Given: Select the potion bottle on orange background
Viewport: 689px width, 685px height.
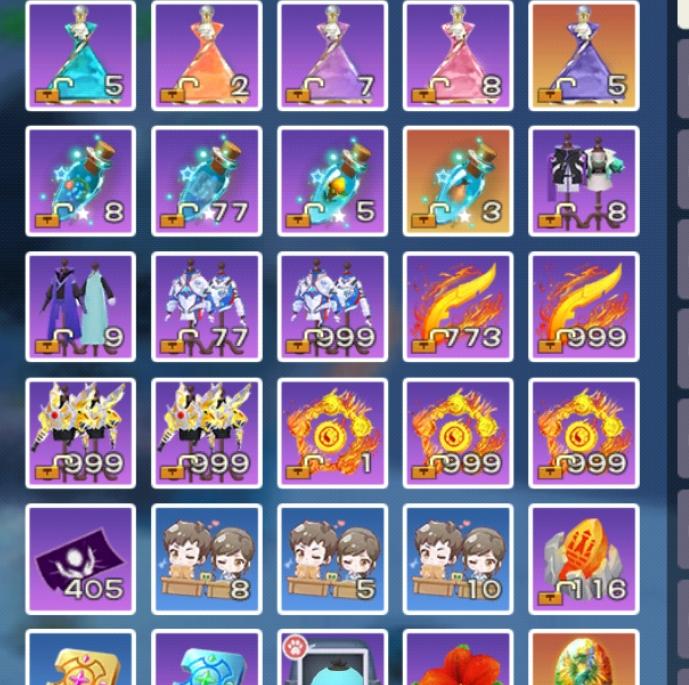Looking at the screenshot, I should [458, 181].
